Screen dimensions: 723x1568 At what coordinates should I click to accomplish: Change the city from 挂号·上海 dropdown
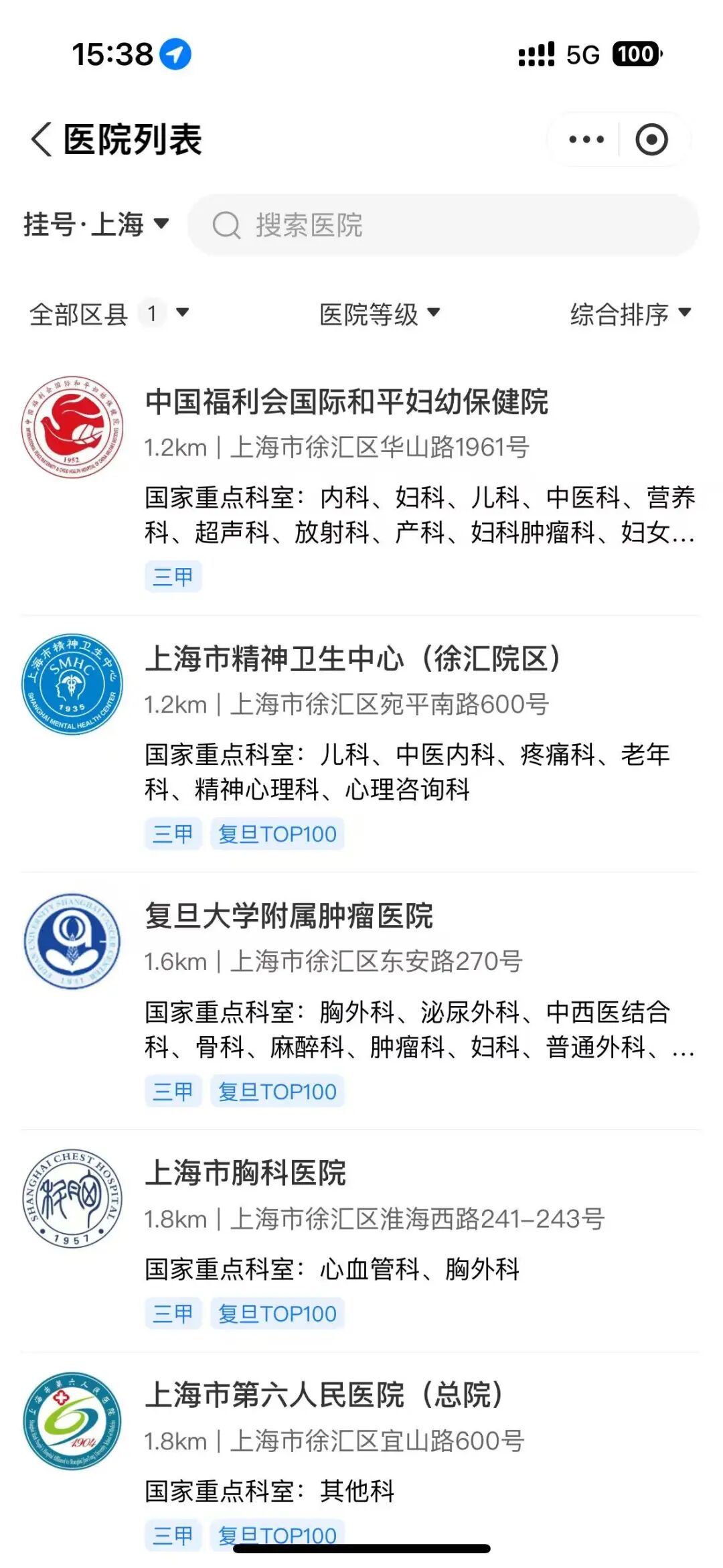click(x=96, y=224)
